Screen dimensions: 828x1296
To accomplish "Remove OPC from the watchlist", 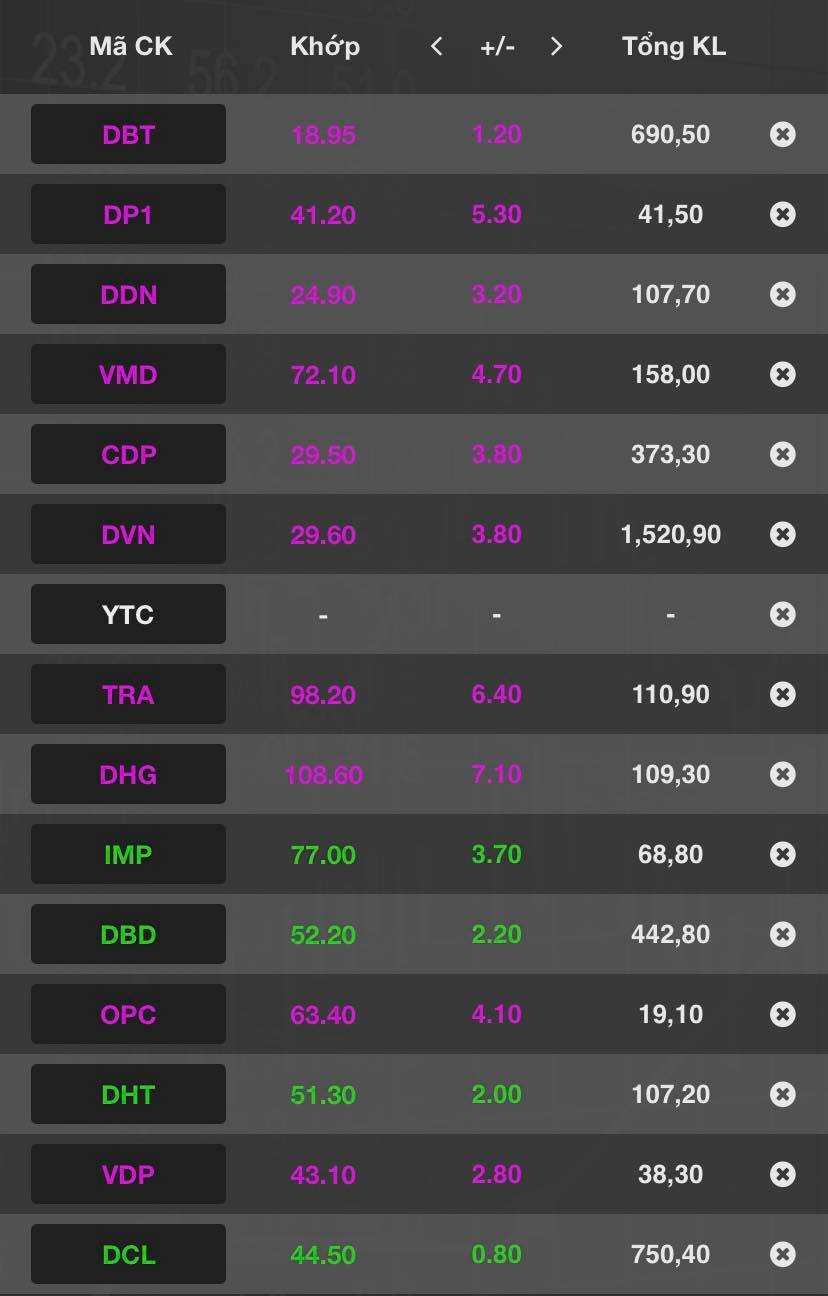I will (783, 1014).
